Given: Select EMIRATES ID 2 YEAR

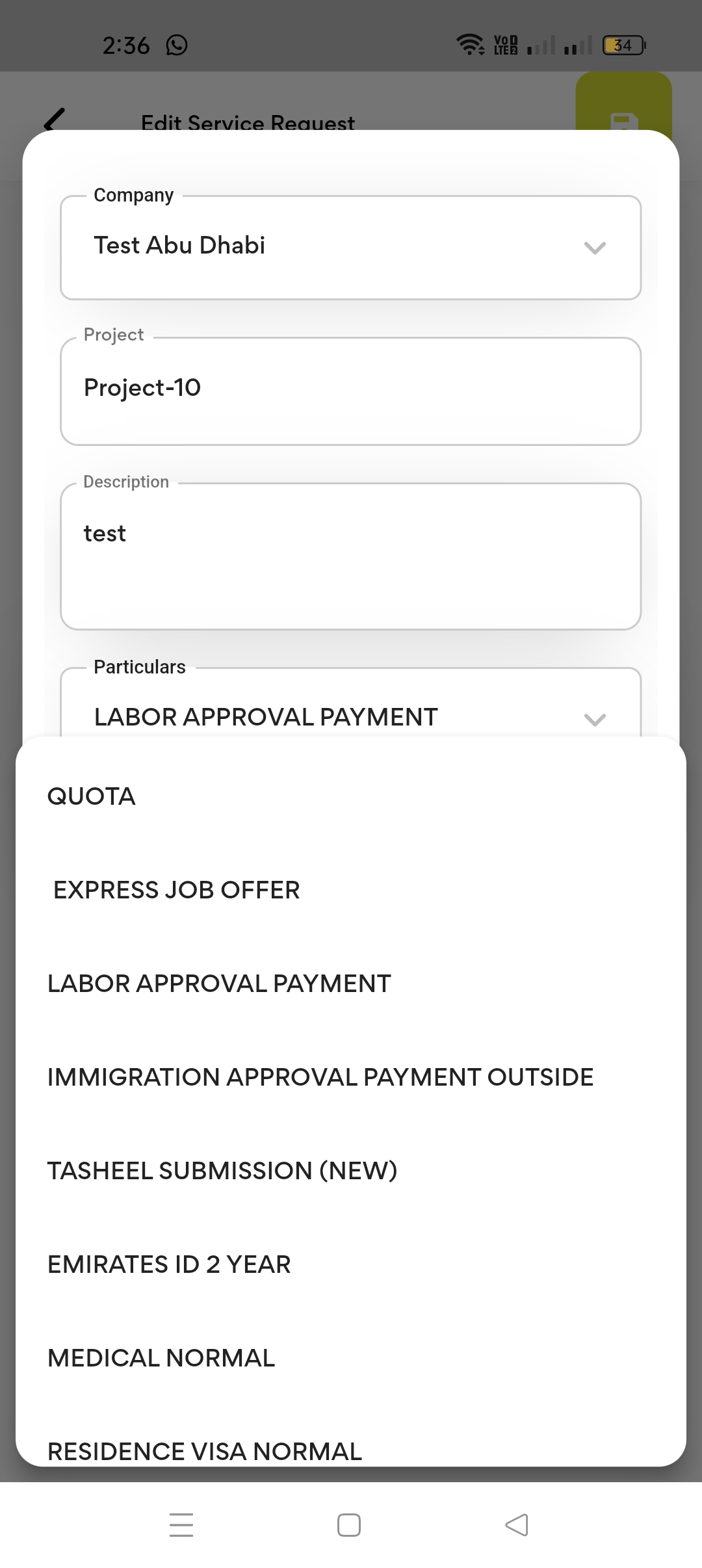Looking at the screenshot, I should [169, 1264].
